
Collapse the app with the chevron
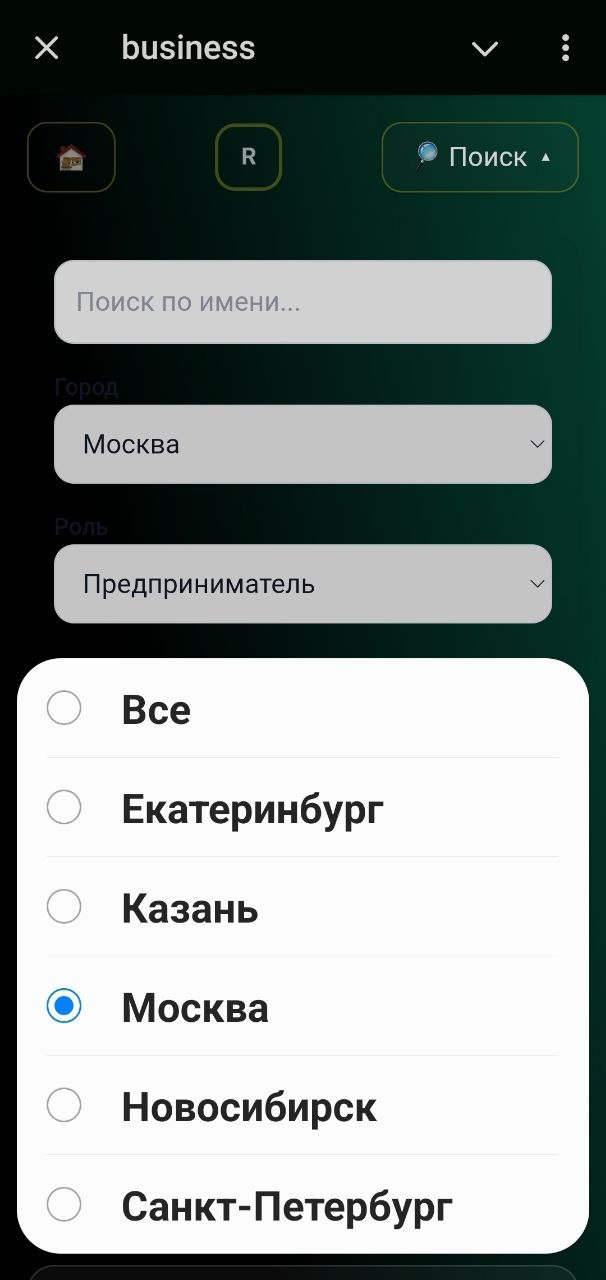485,48
